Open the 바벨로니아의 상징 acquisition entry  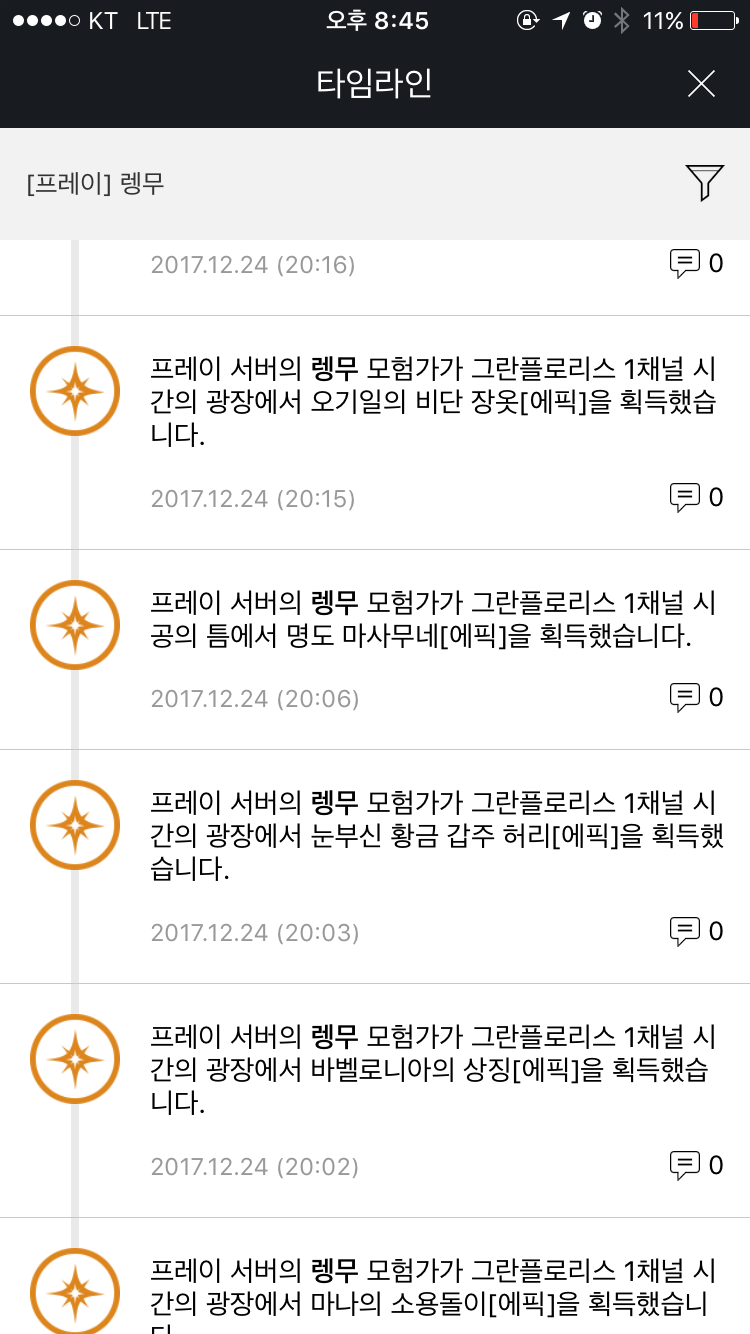coord(375,1101)
